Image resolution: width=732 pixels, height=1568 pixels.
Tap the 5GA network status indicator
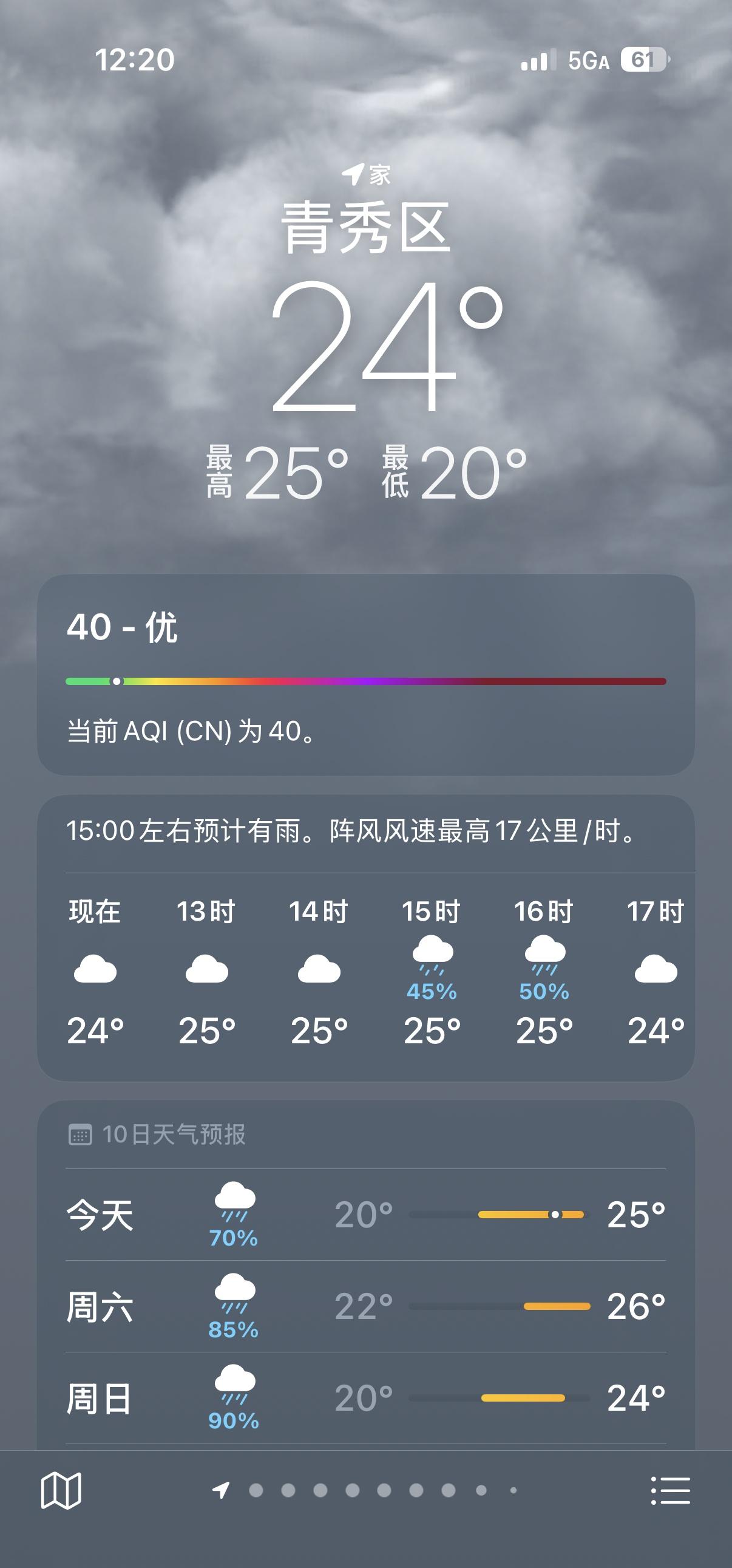(x=588, y=58)
